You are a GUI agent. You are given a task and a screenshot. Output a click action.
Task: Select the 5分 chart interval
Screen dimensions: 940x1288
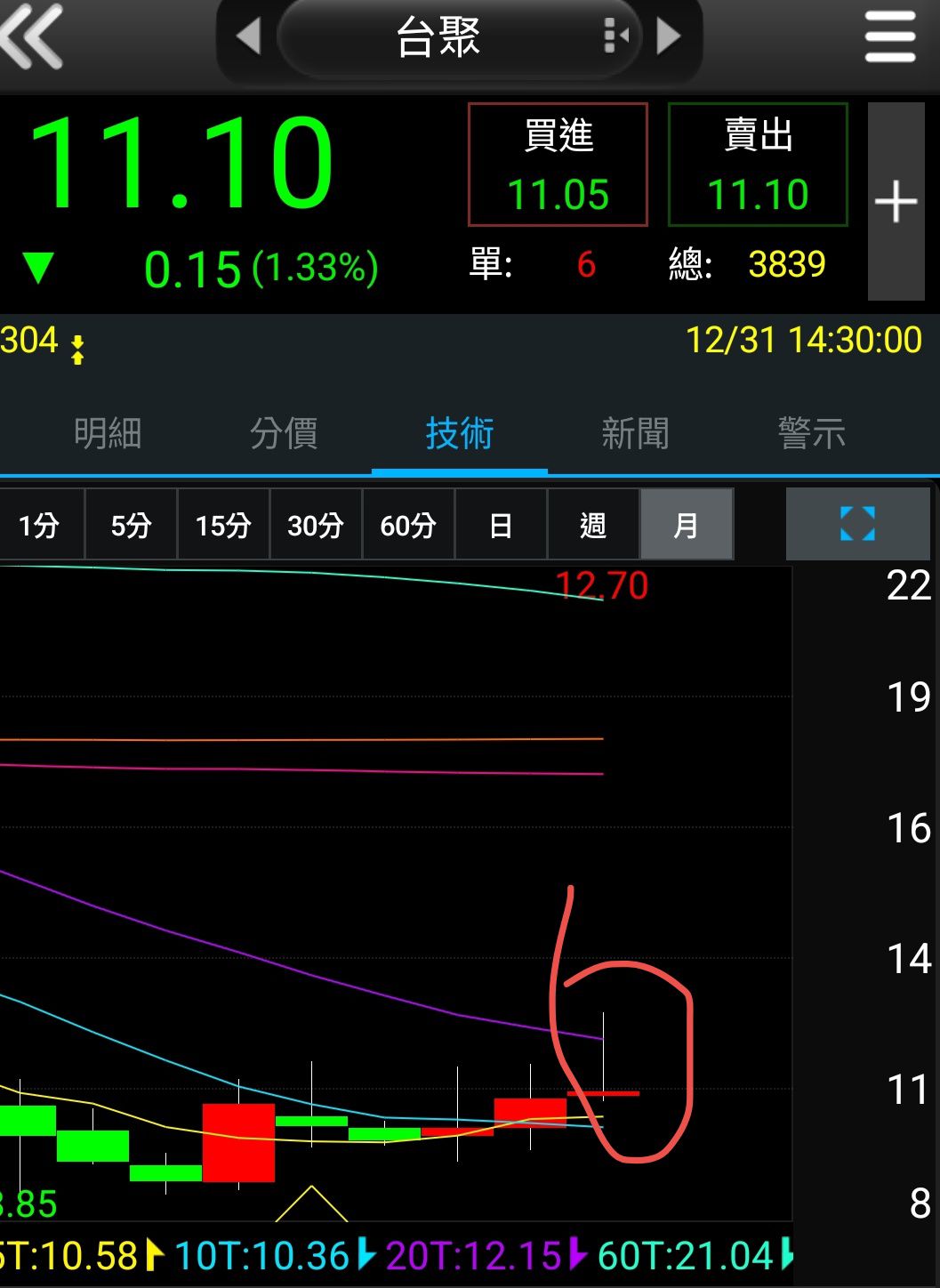point(132,525)
